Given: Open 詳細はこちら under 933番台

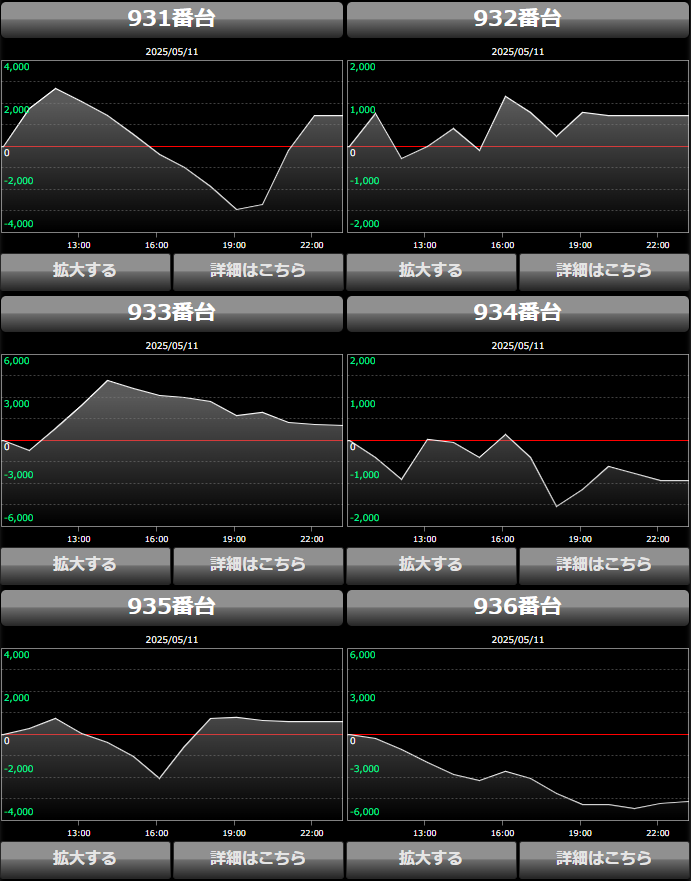Looking at the screenshot, I should tap(258, 564).
